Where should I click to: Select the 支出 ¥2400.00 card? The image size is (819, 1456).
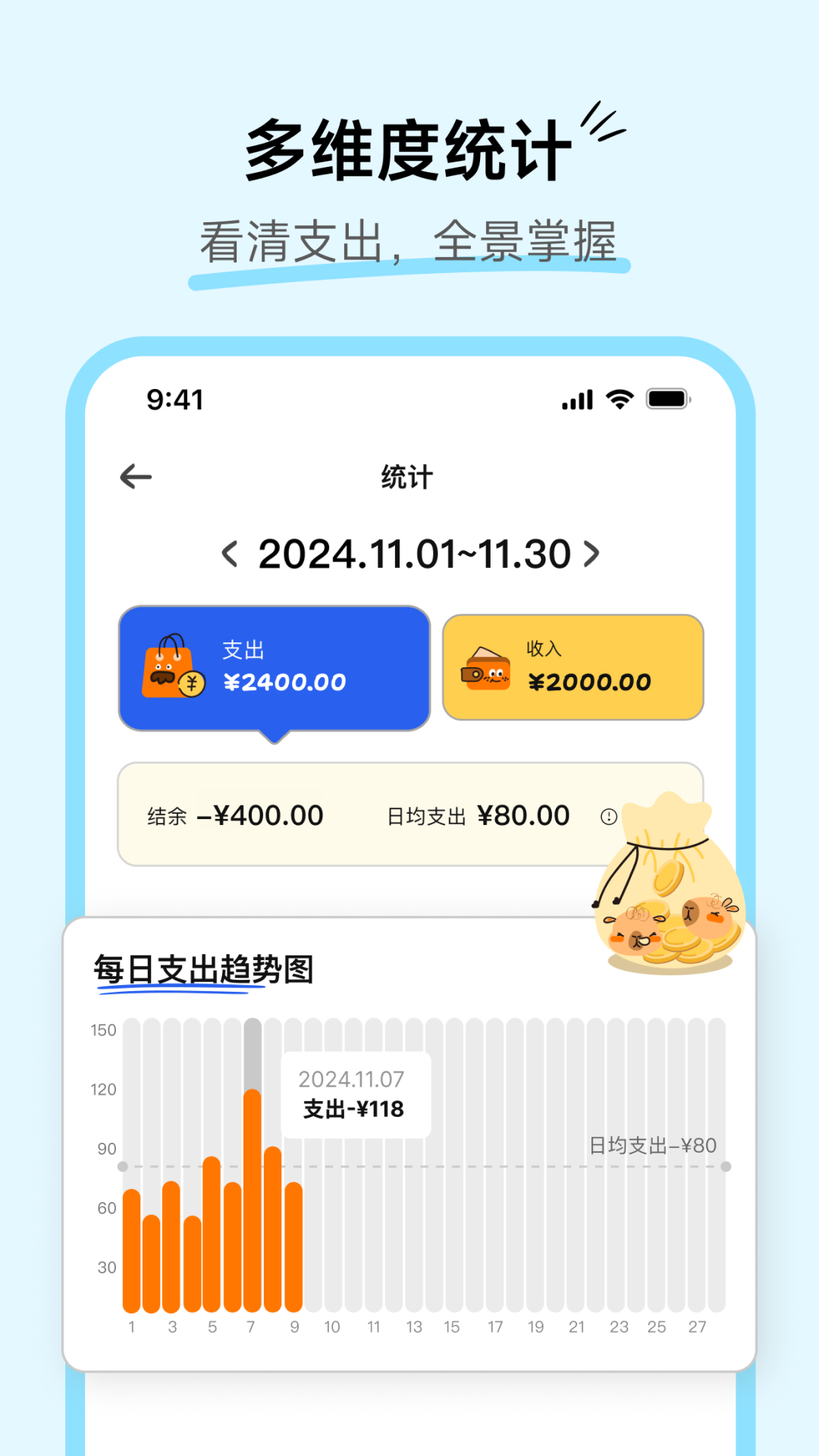[x=275, y=667]
